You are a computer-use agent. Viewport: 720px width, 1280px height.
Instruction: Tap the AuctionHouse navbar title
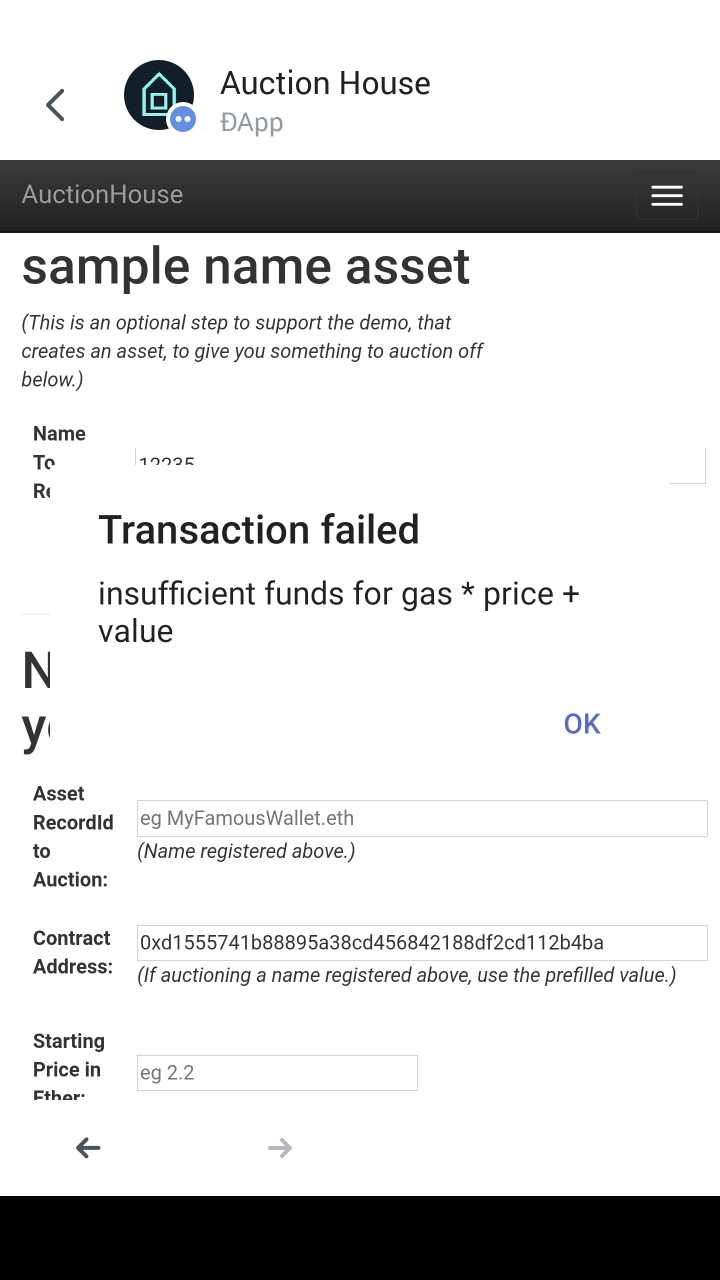(102, 194)
